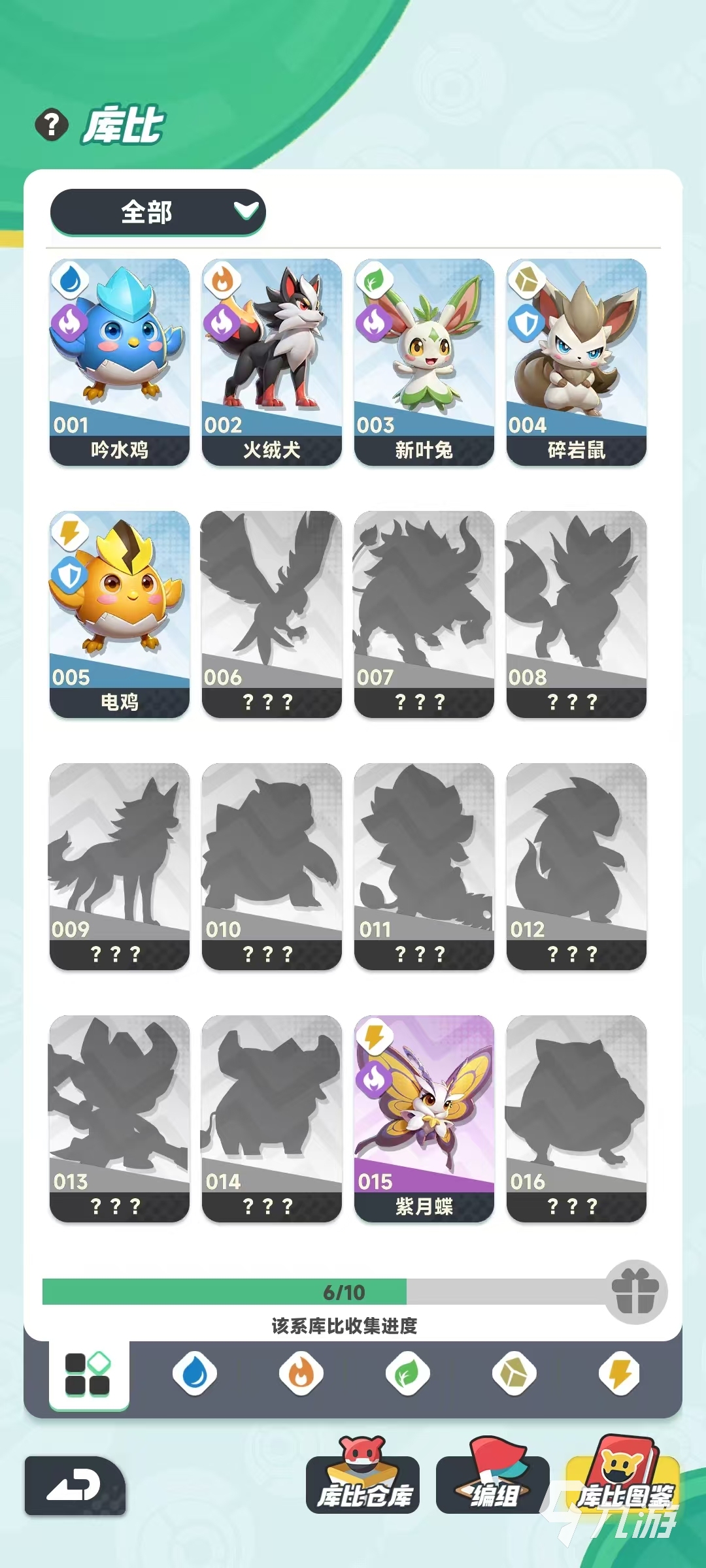Filter by fire type tab

301,1374
